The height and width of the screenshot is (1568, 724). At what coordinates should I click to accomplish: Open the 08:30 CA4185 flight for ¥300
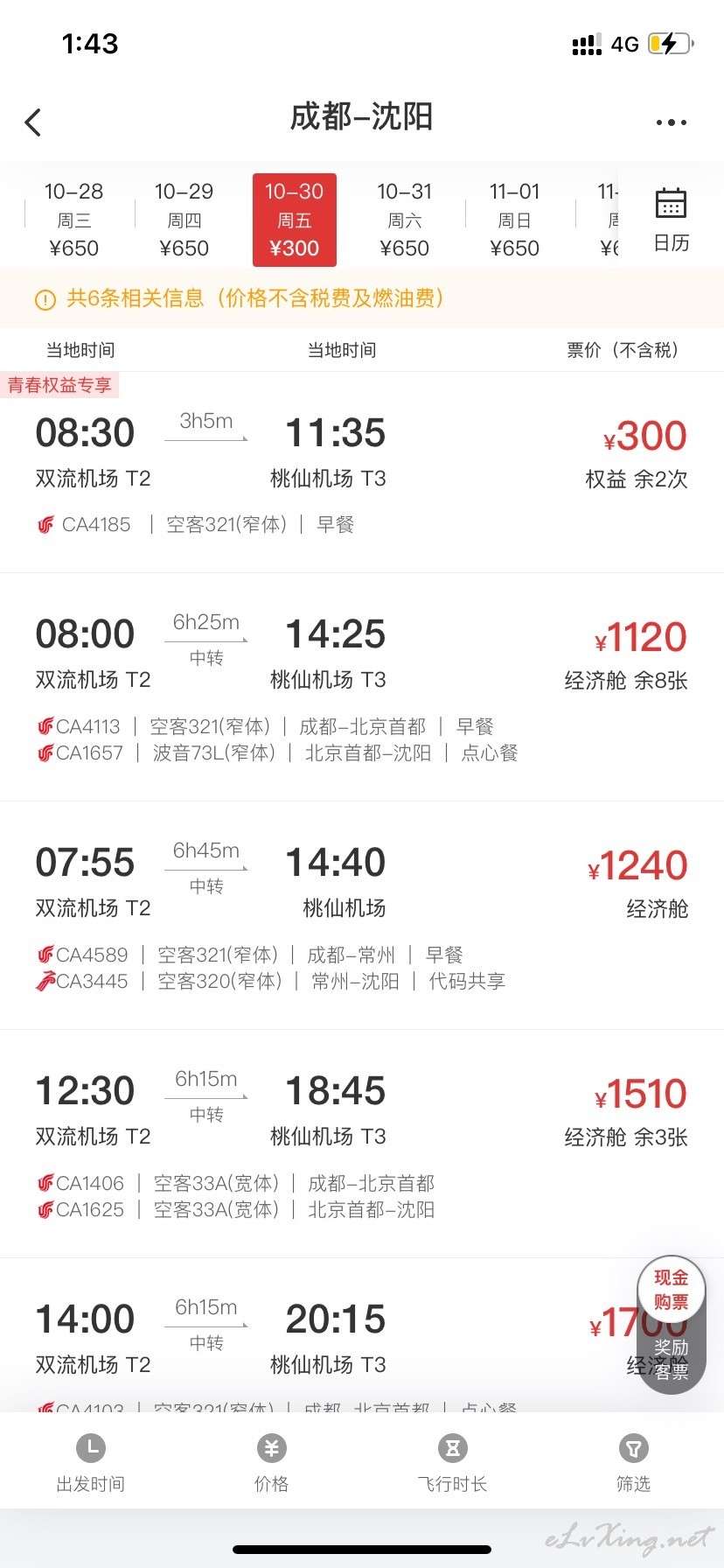[362, 472]
